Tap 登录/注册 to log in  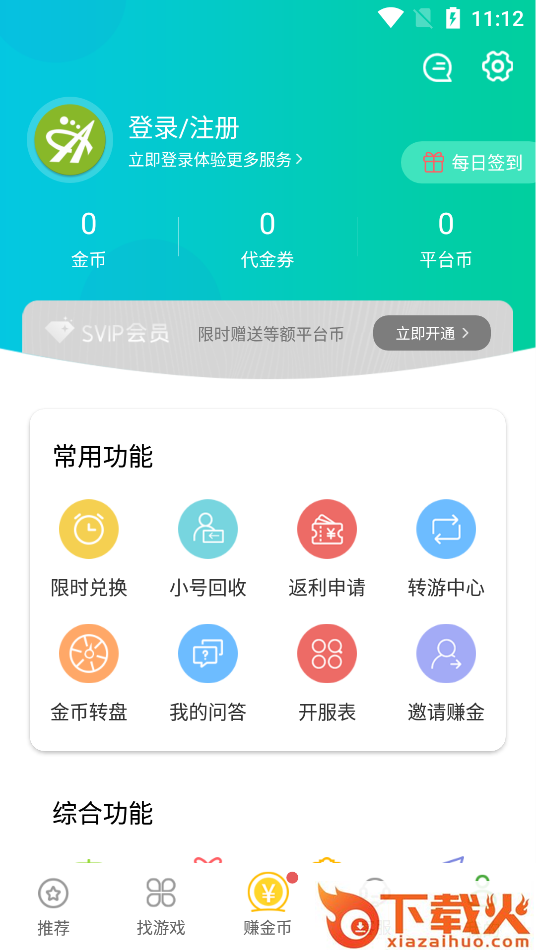(x=184, y=128)
